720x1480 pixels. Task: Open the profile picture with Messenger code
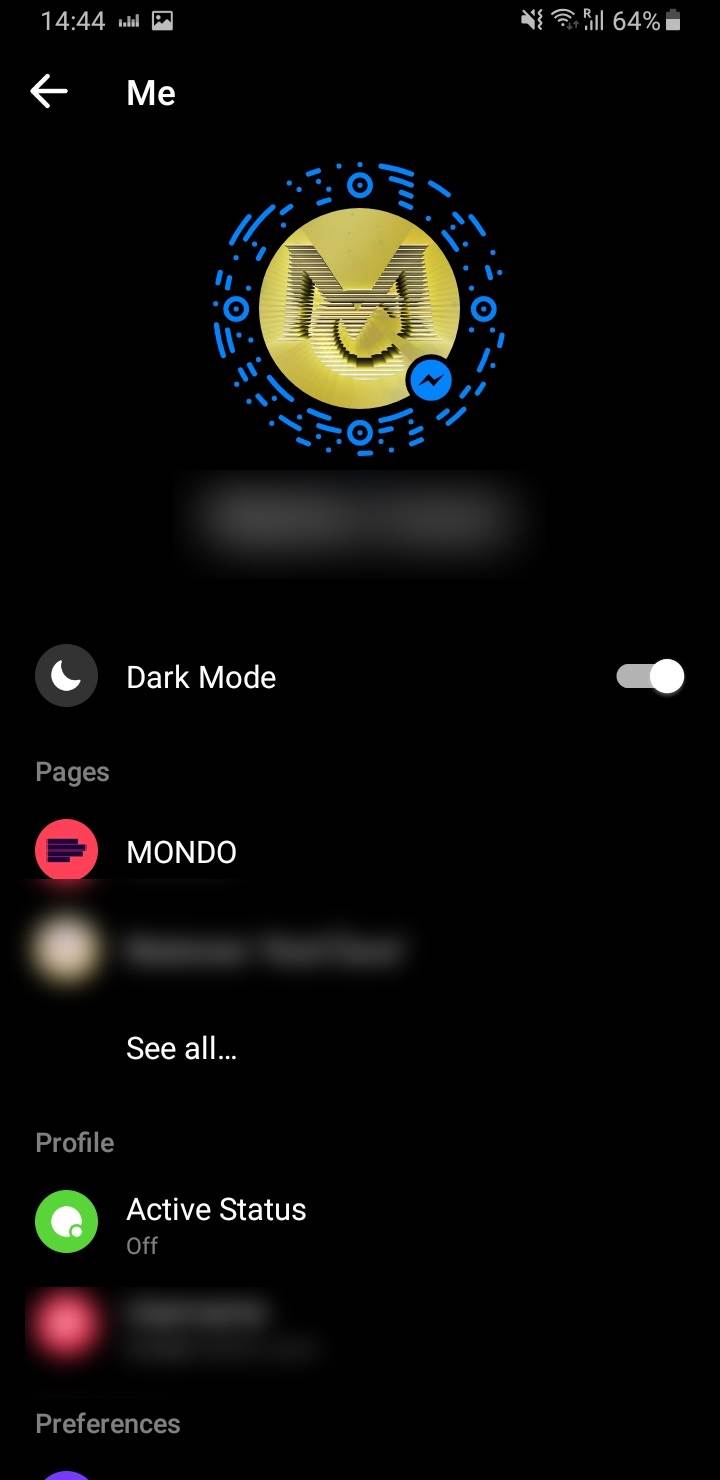point(359,309)
